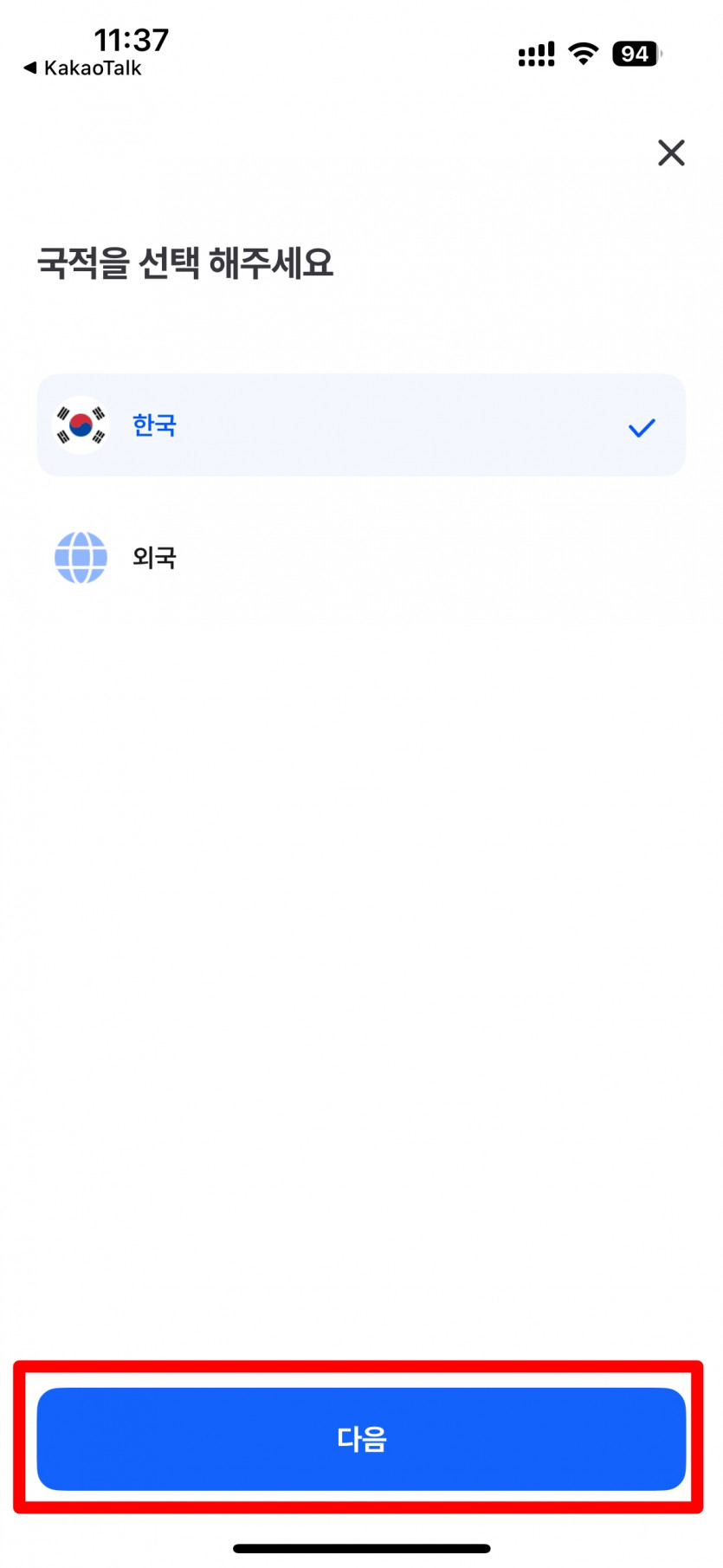Tap the 다음 button to continue

click(x=361, y=1439)
